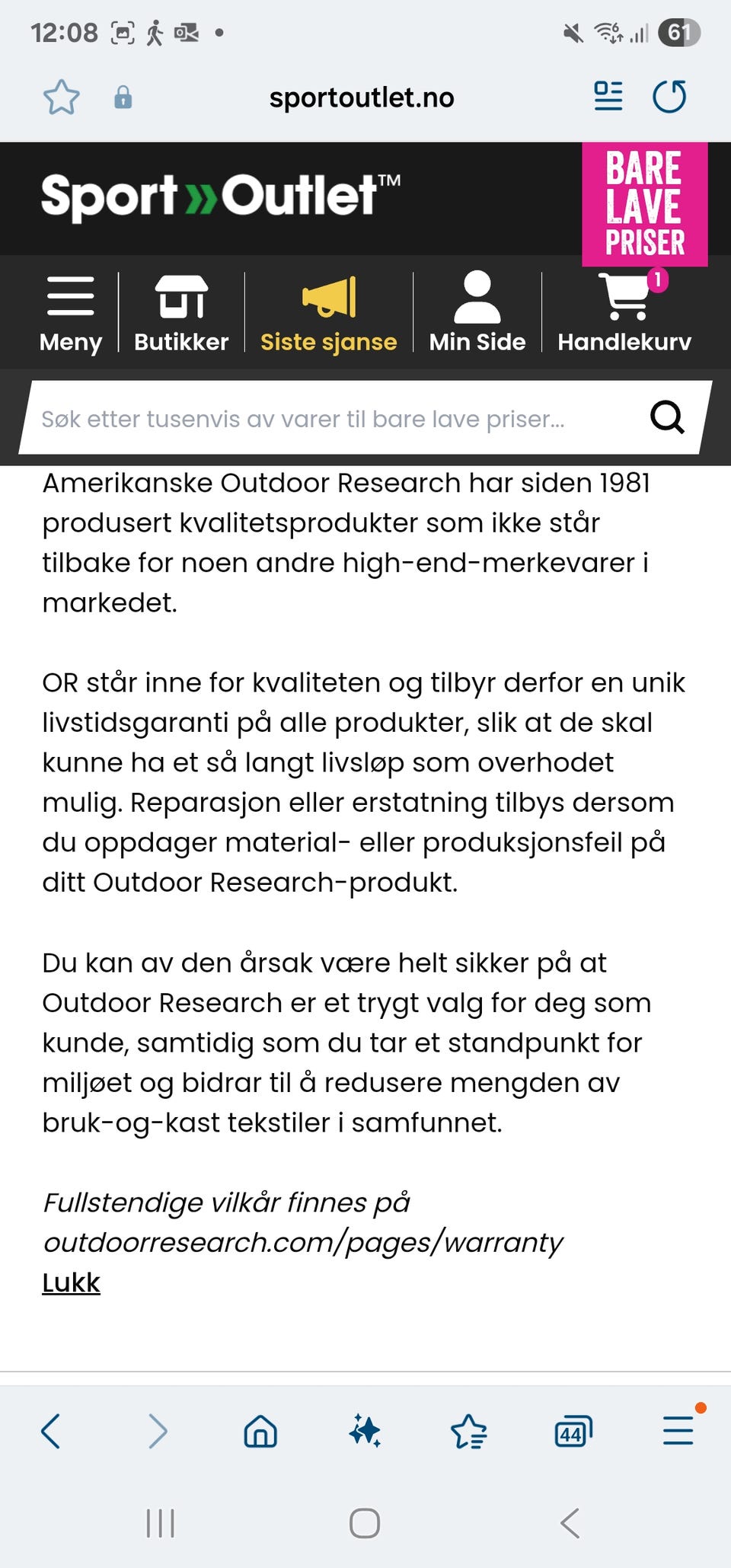
Task: Bookmark this page with the star icon
Action: pyautogui.click(x=61, y=97)
